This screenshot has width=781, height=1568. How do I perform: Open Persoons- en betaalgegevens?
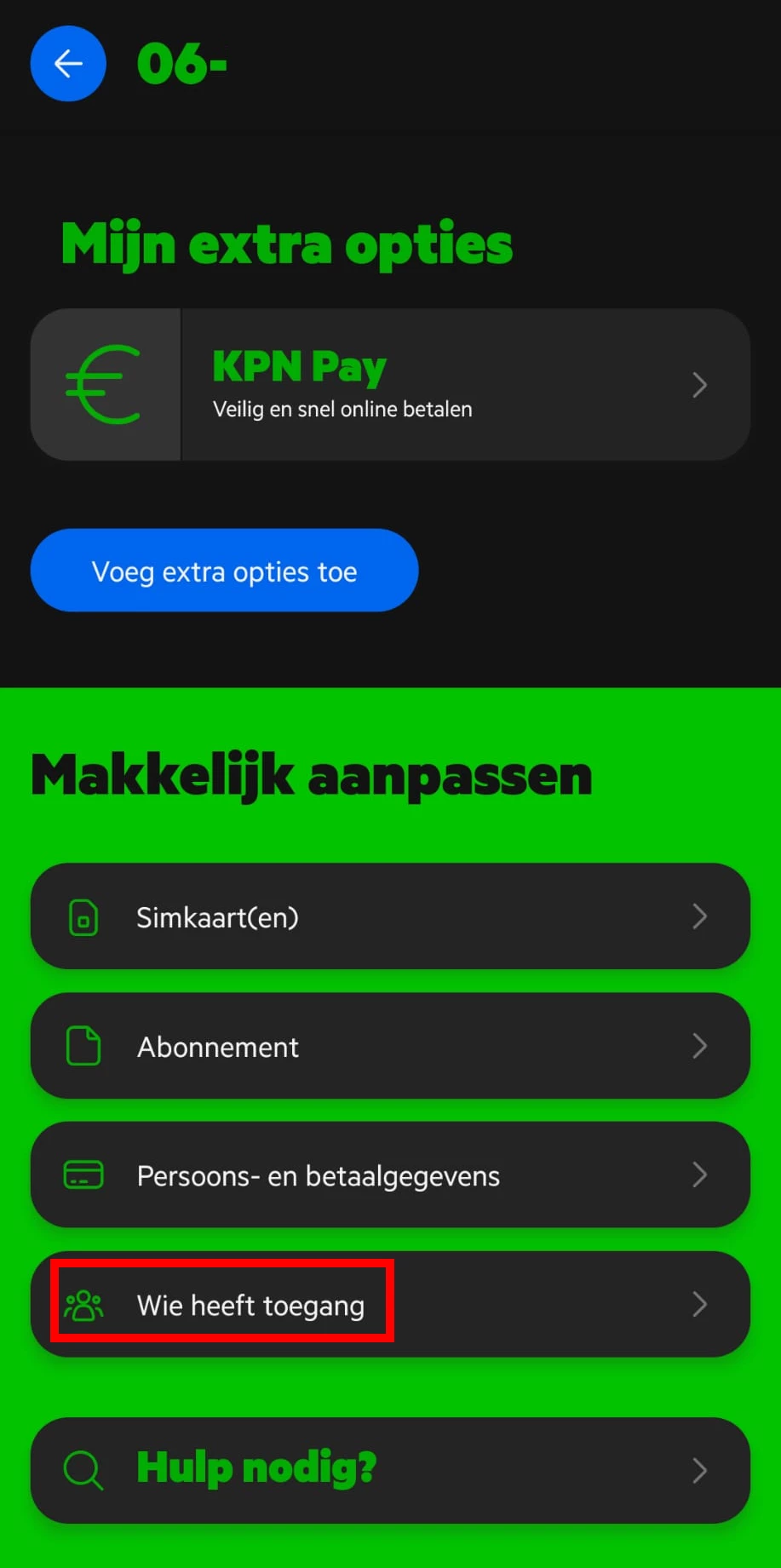[x=390, y=1175]
